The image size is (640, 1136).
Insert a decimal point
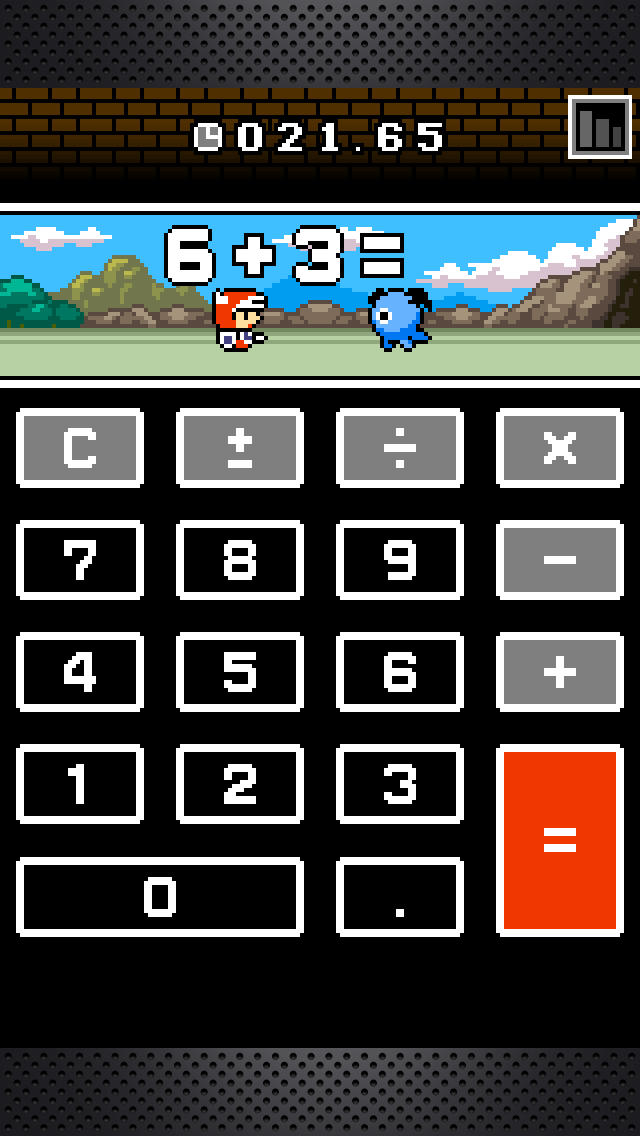click(400, 897)
